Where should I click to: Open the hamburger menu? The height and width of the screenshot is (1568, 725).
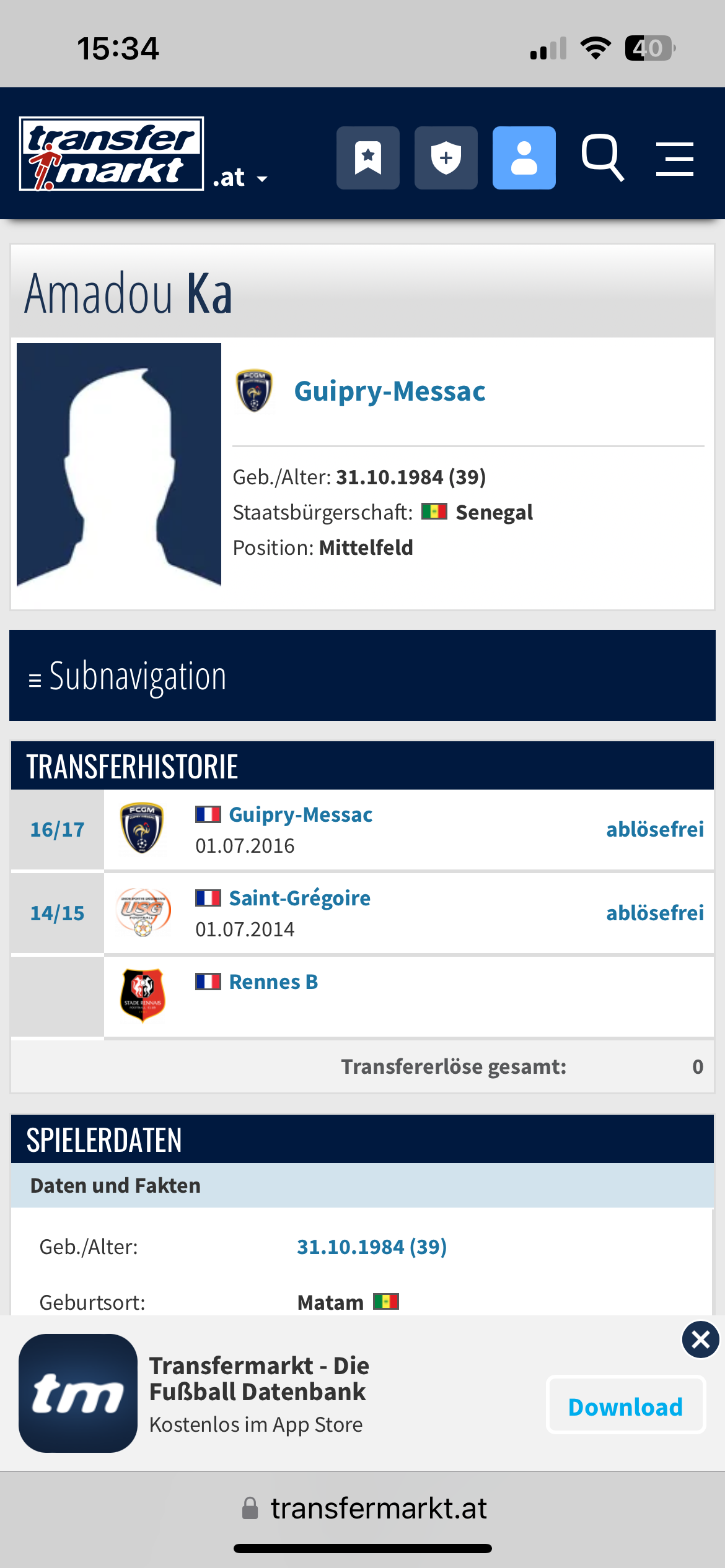(675, 159)
